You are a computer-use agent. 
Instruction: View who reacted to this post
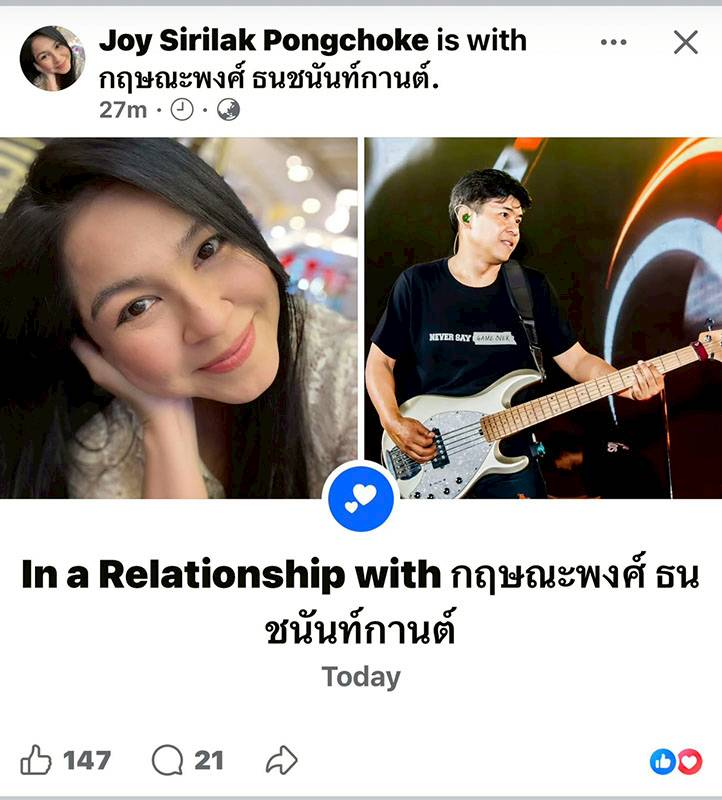coord(676,762)
